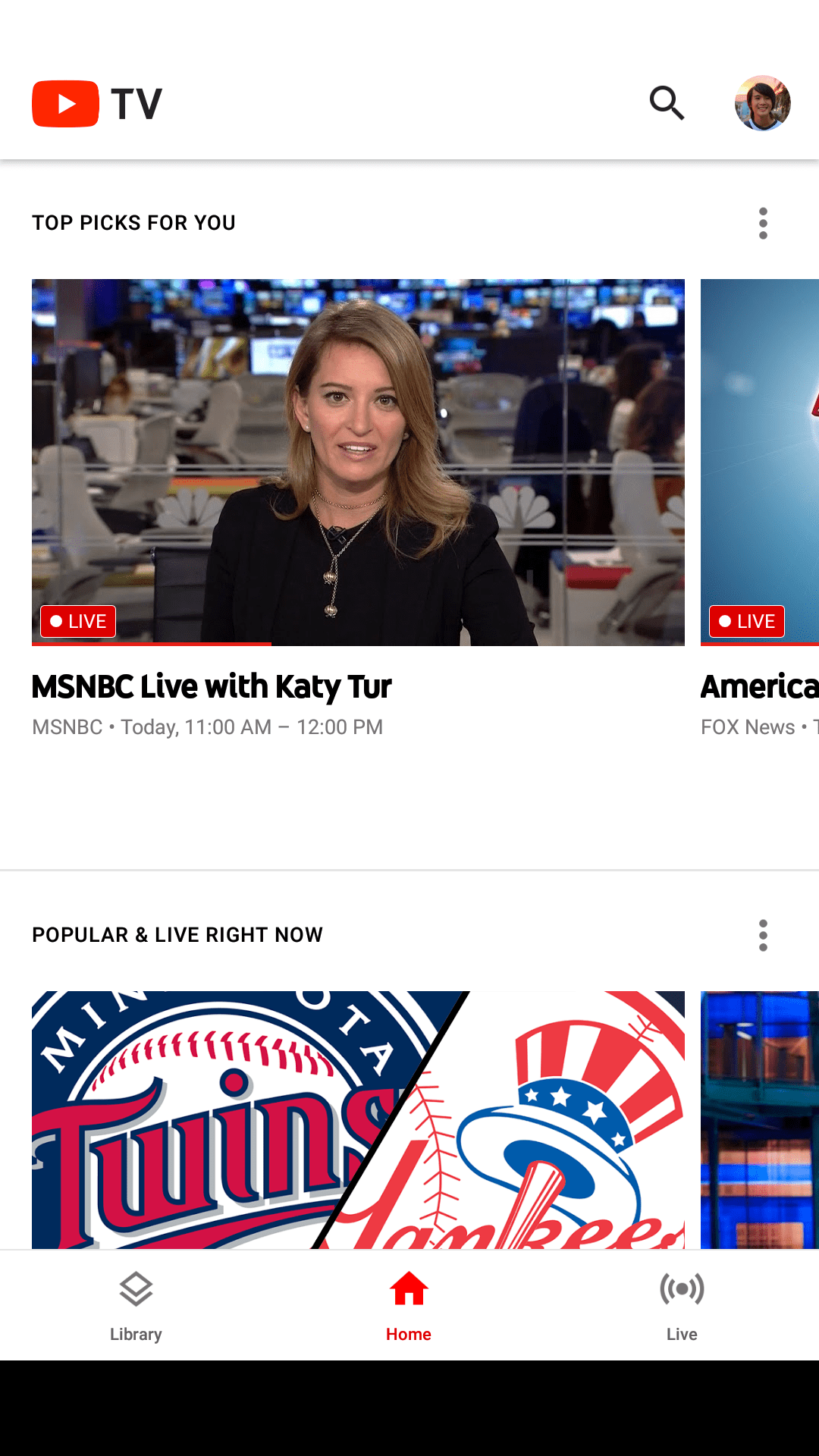Open the partially visible thumbnail beside Twins Yankees
This screenshot has height=1456, width=819.
758,1122
